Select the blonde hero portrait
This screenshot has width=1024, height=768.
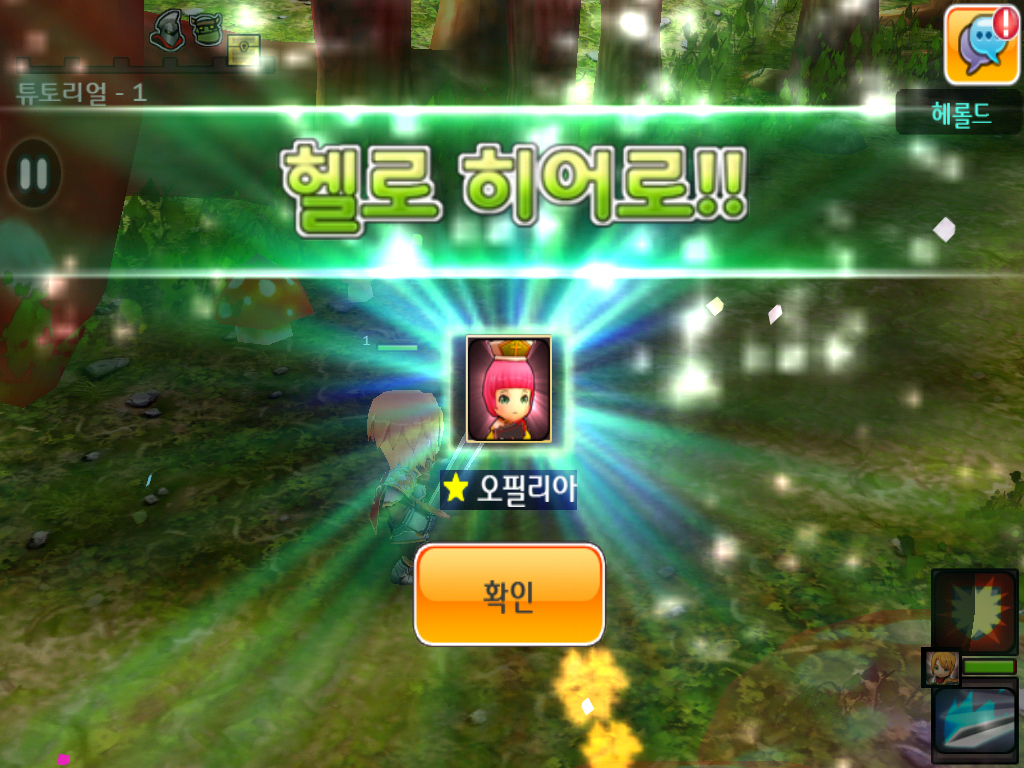tap(940, 667)
